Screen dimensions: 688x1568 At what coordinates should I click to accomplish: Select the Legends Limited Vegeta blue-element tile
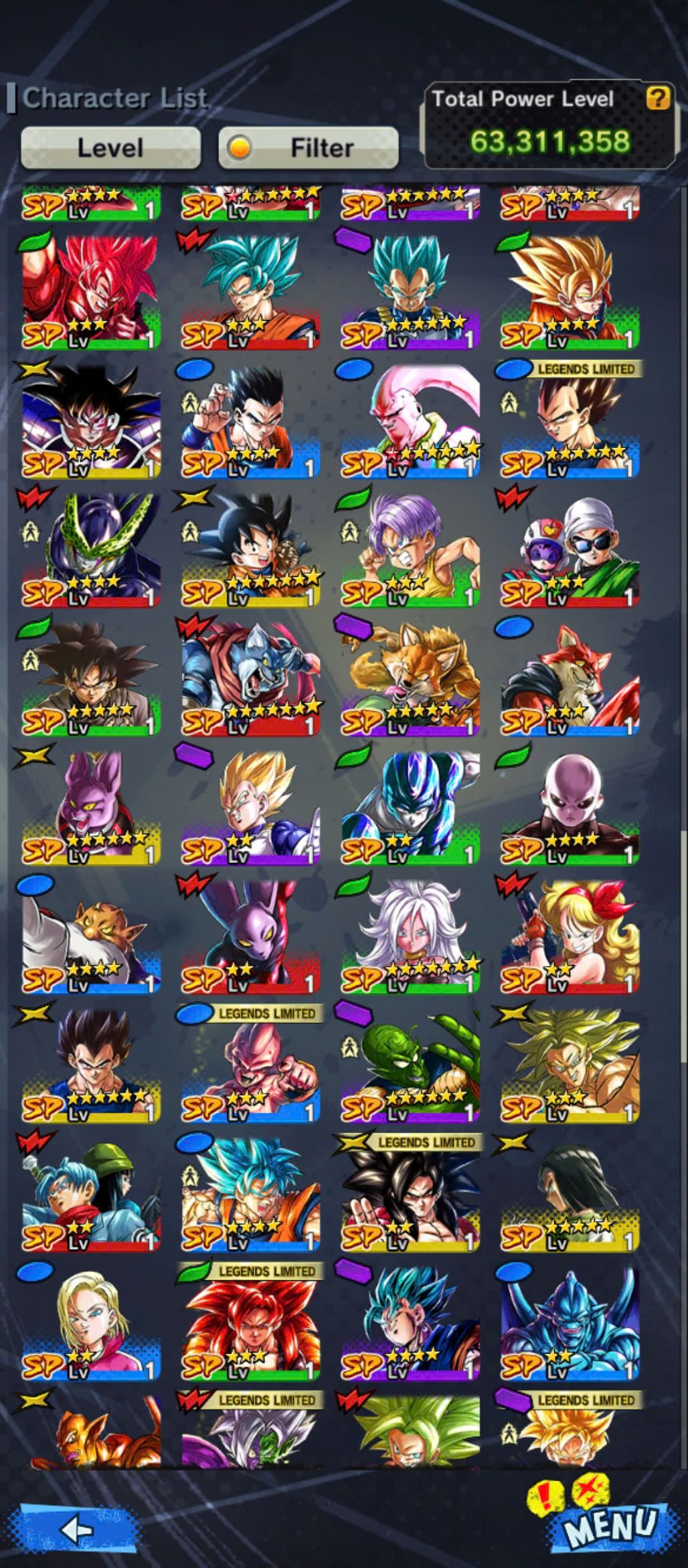[x=570, y=420]
